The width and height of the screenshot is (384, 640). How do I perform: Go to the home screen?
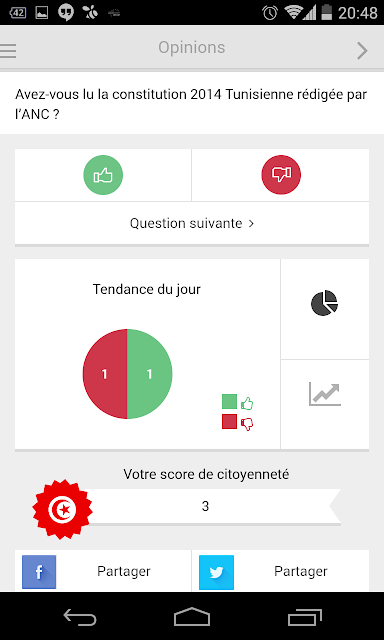(x=192, y=616)
